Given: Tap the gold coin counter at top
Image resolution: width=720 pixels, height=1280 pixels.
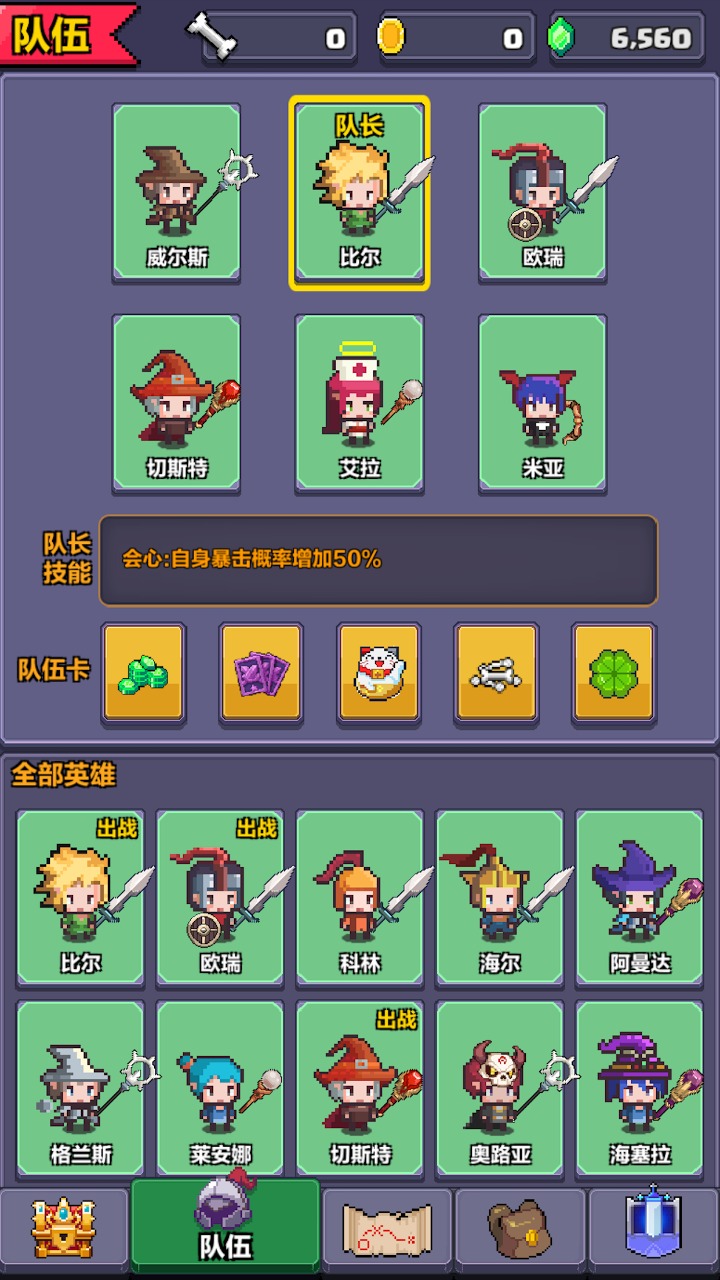Looking at the screenshot, I should click(x=455, y=35).
